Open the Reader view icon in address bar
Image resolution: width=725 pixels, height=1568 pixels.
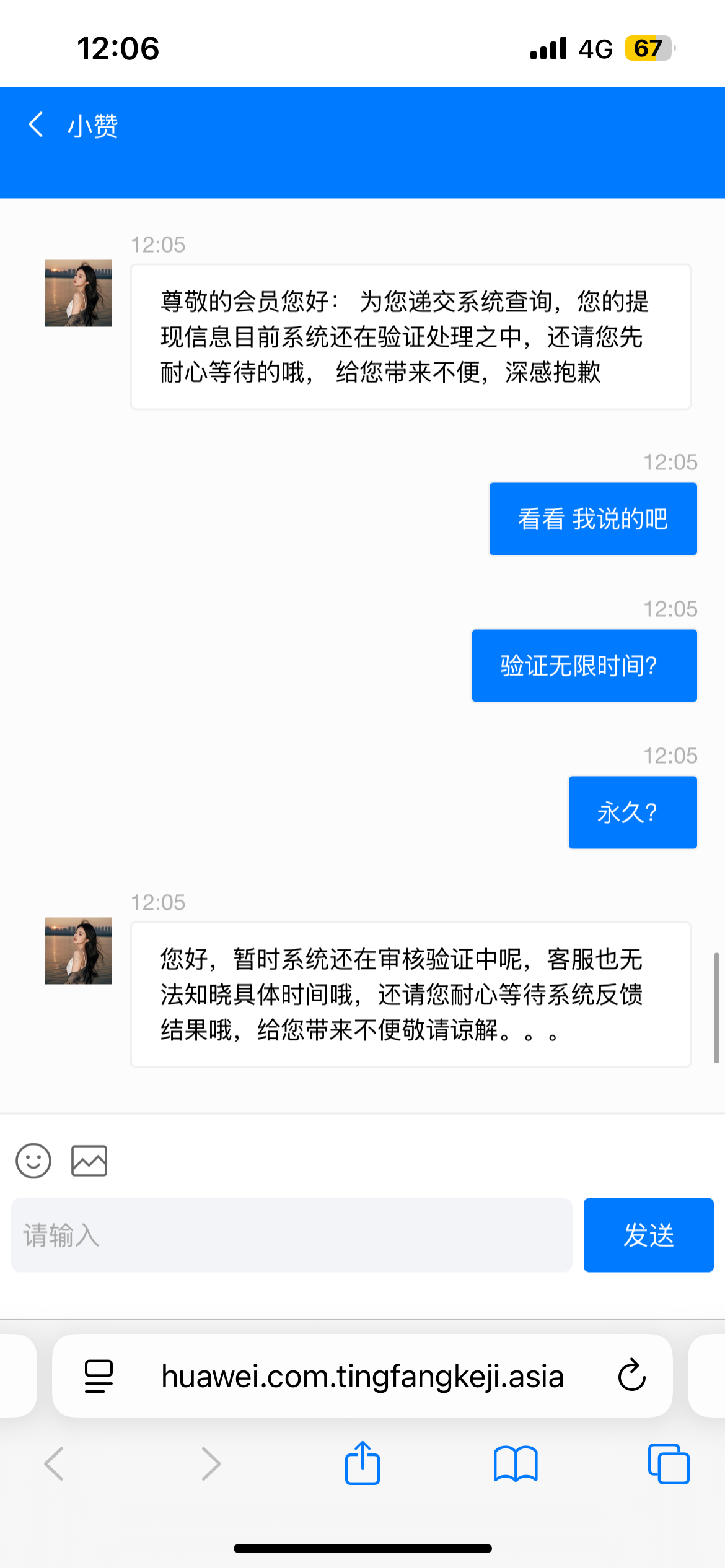point(99,1376)
